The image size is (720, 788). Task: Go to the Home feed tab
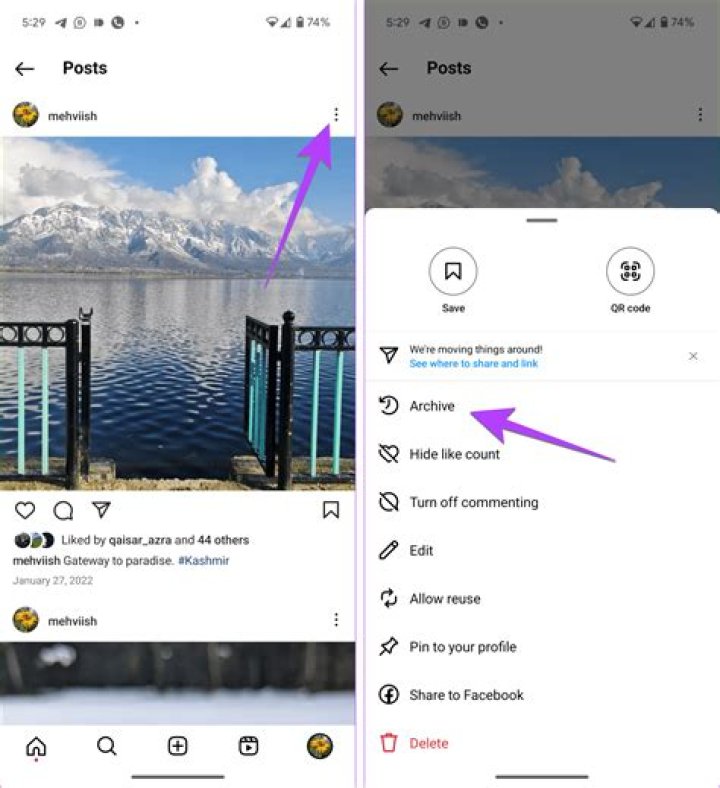coord(36,746)
